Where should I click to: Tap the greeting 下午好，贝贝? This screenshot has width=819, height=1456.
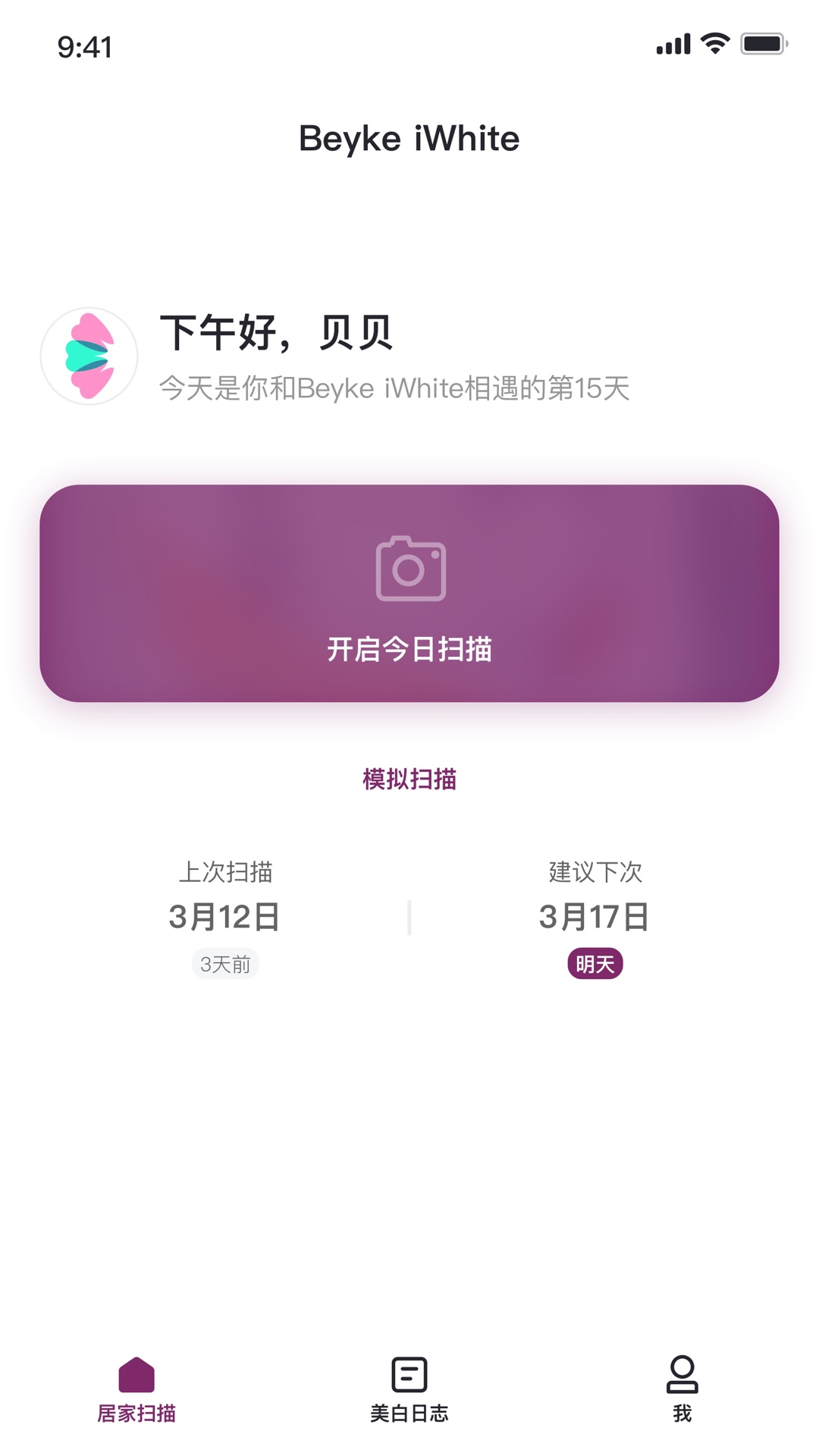click(x=278, y=334)
